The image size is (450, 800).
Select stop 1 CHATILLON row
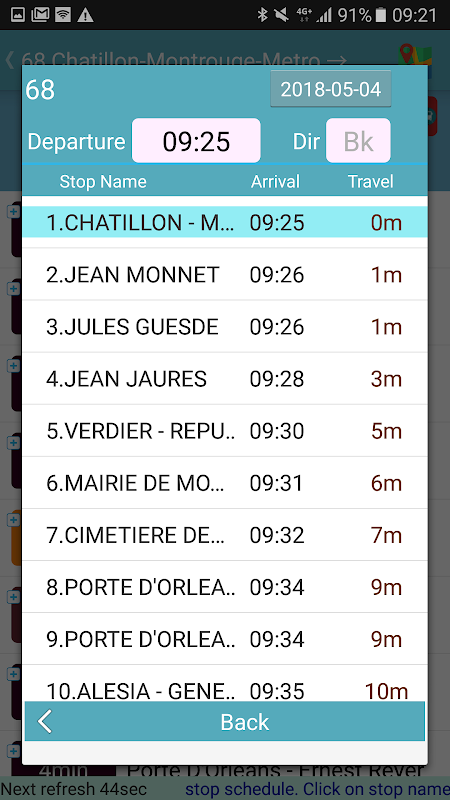[x=224, y=222]
